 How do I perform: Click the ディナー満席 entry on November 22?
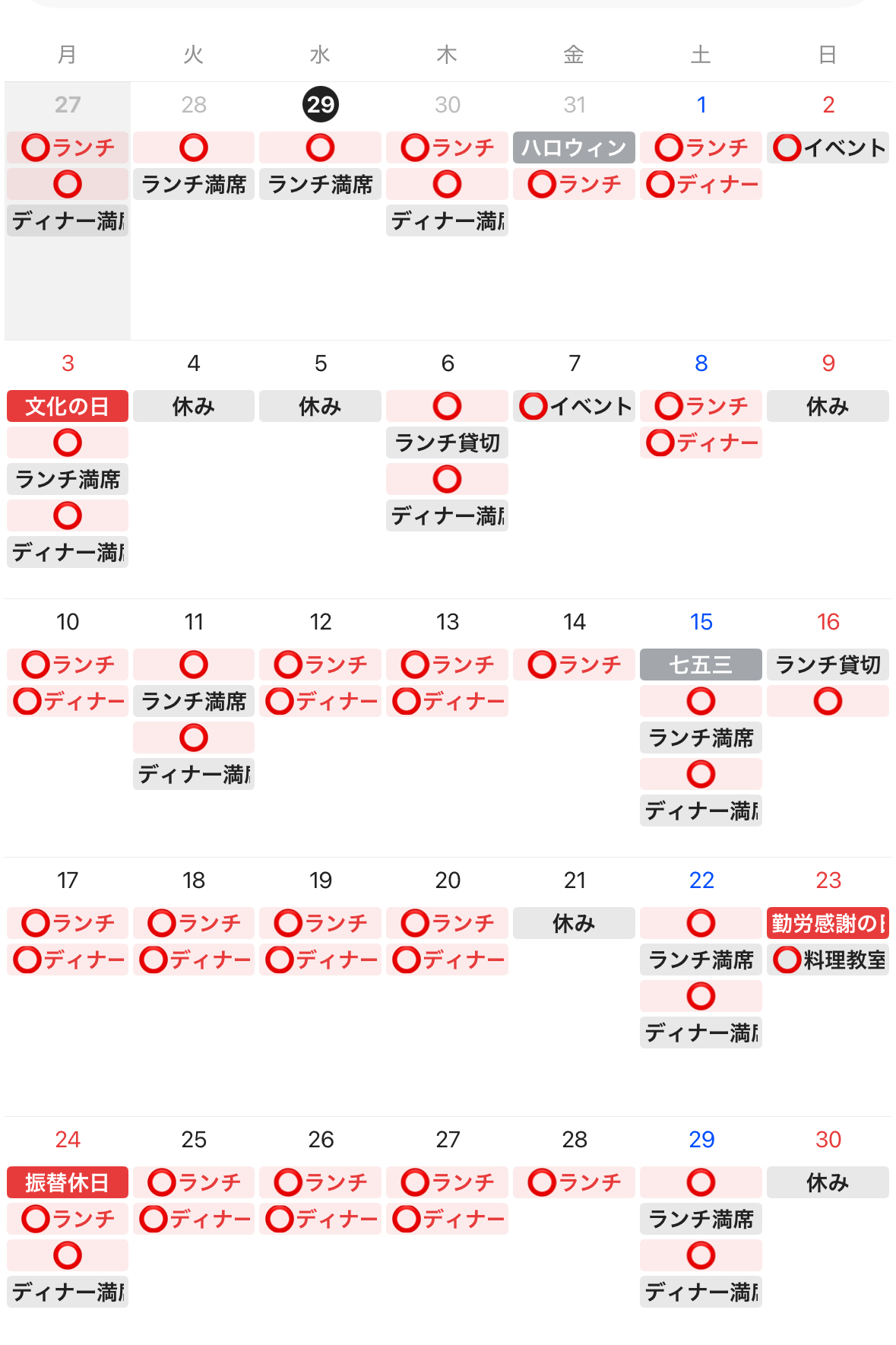(700, 1033)
